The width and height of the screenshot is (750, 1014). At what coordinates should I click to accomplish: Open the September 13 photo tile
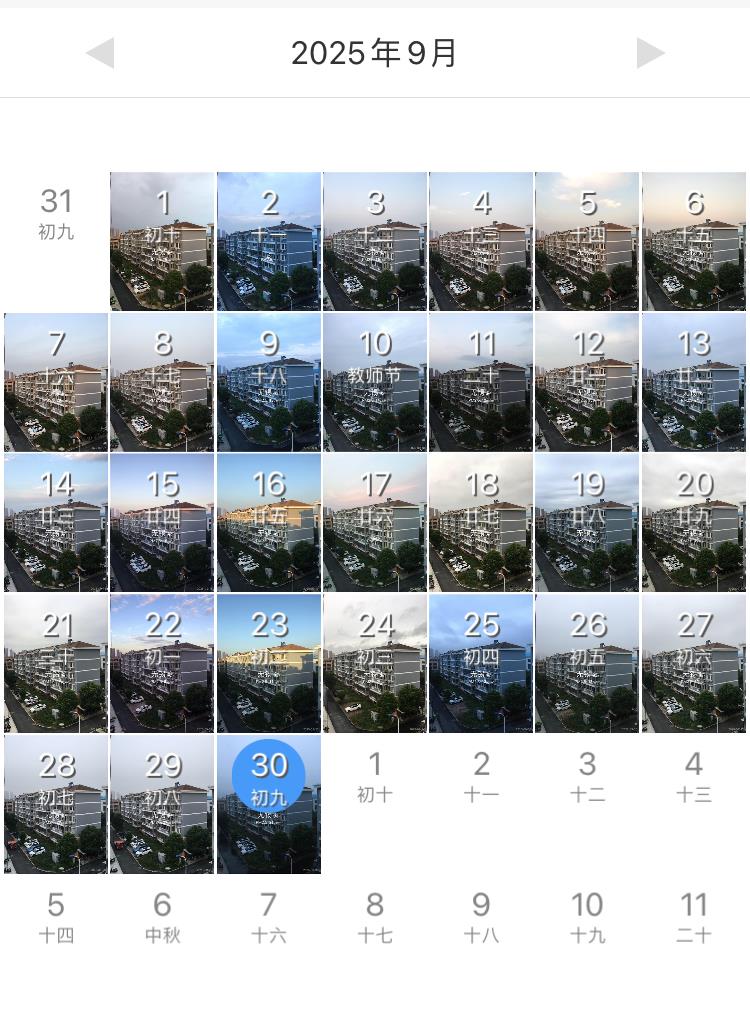click(x=693, y=382)
